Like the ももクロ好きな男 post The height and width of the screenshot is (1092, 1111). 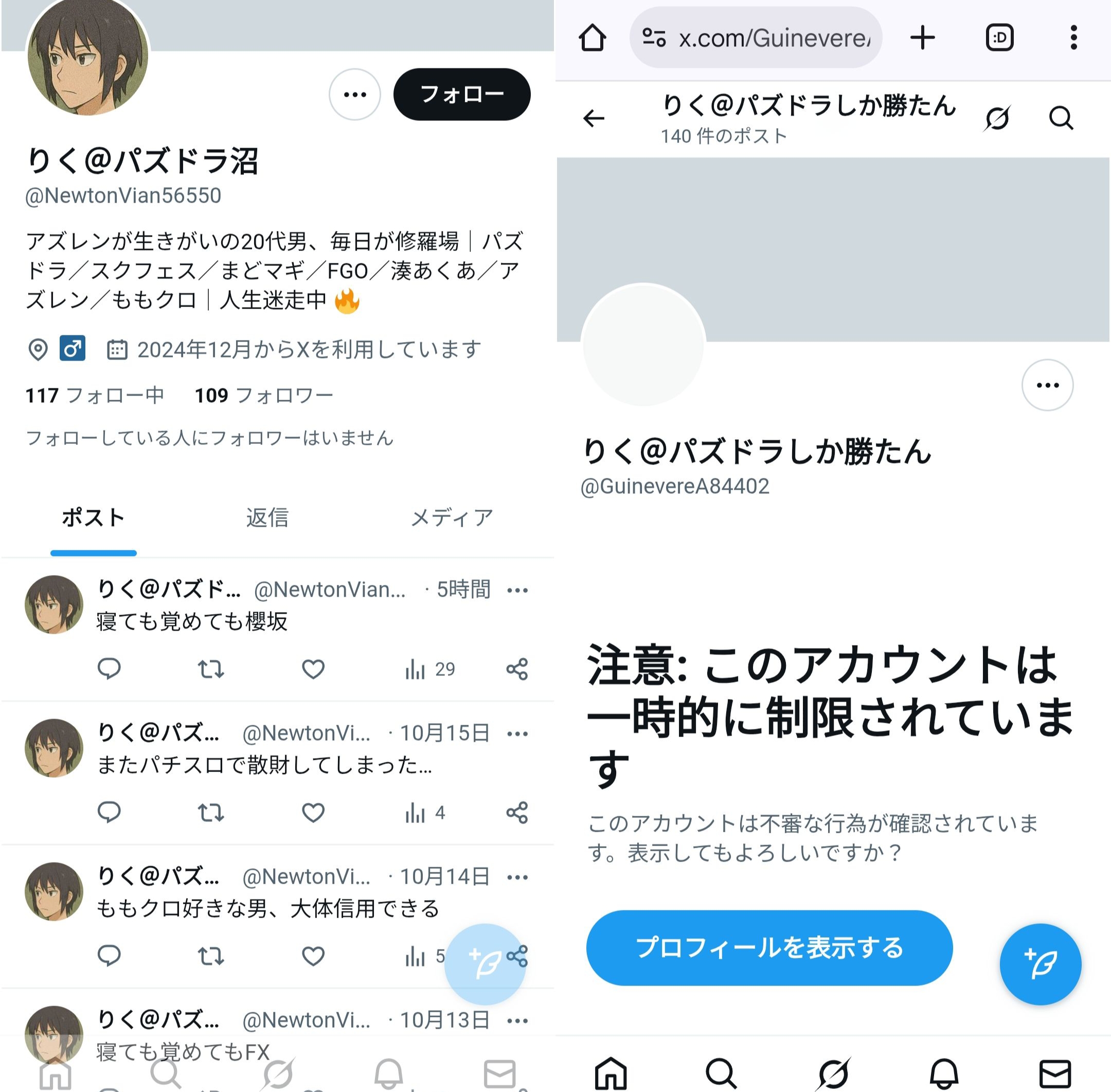[x=313, y=956]
